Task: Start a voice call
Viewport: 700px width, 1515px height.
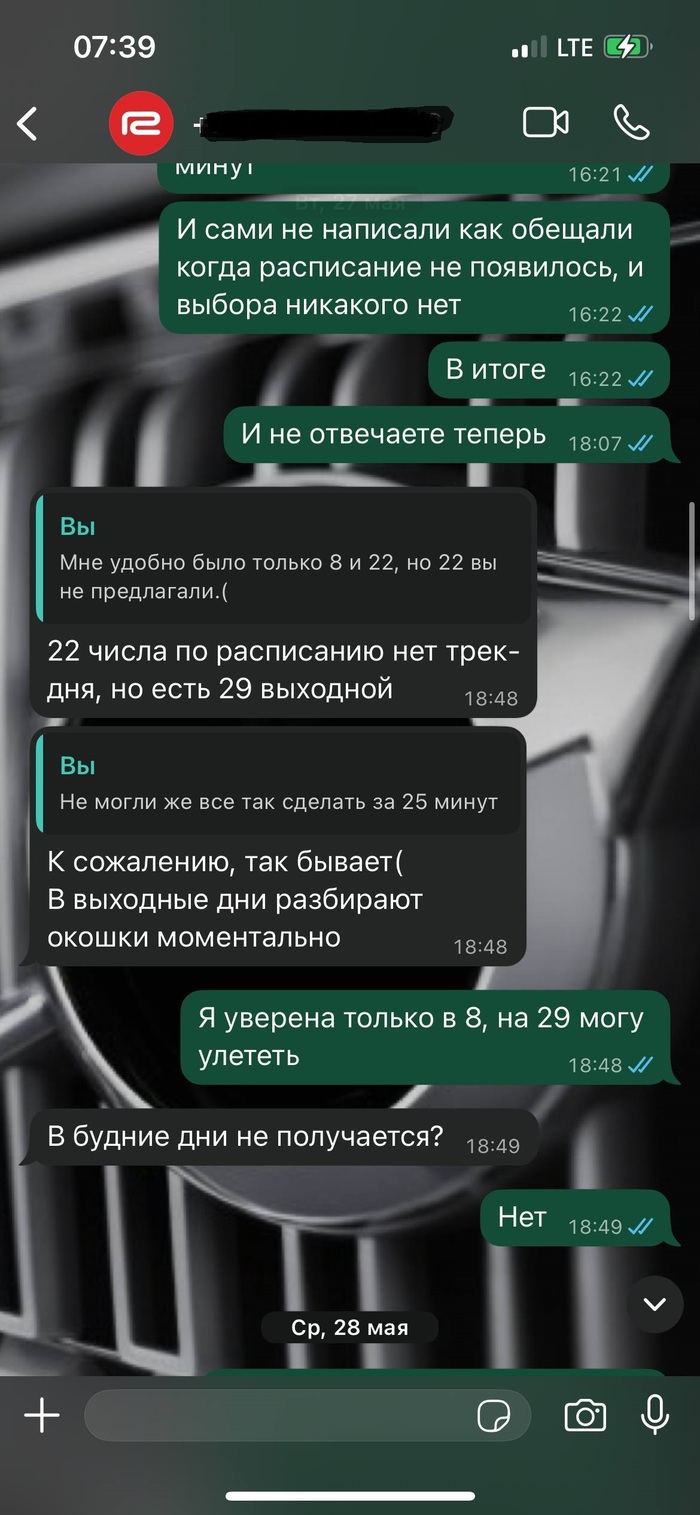Action: [x=632, y=123]
